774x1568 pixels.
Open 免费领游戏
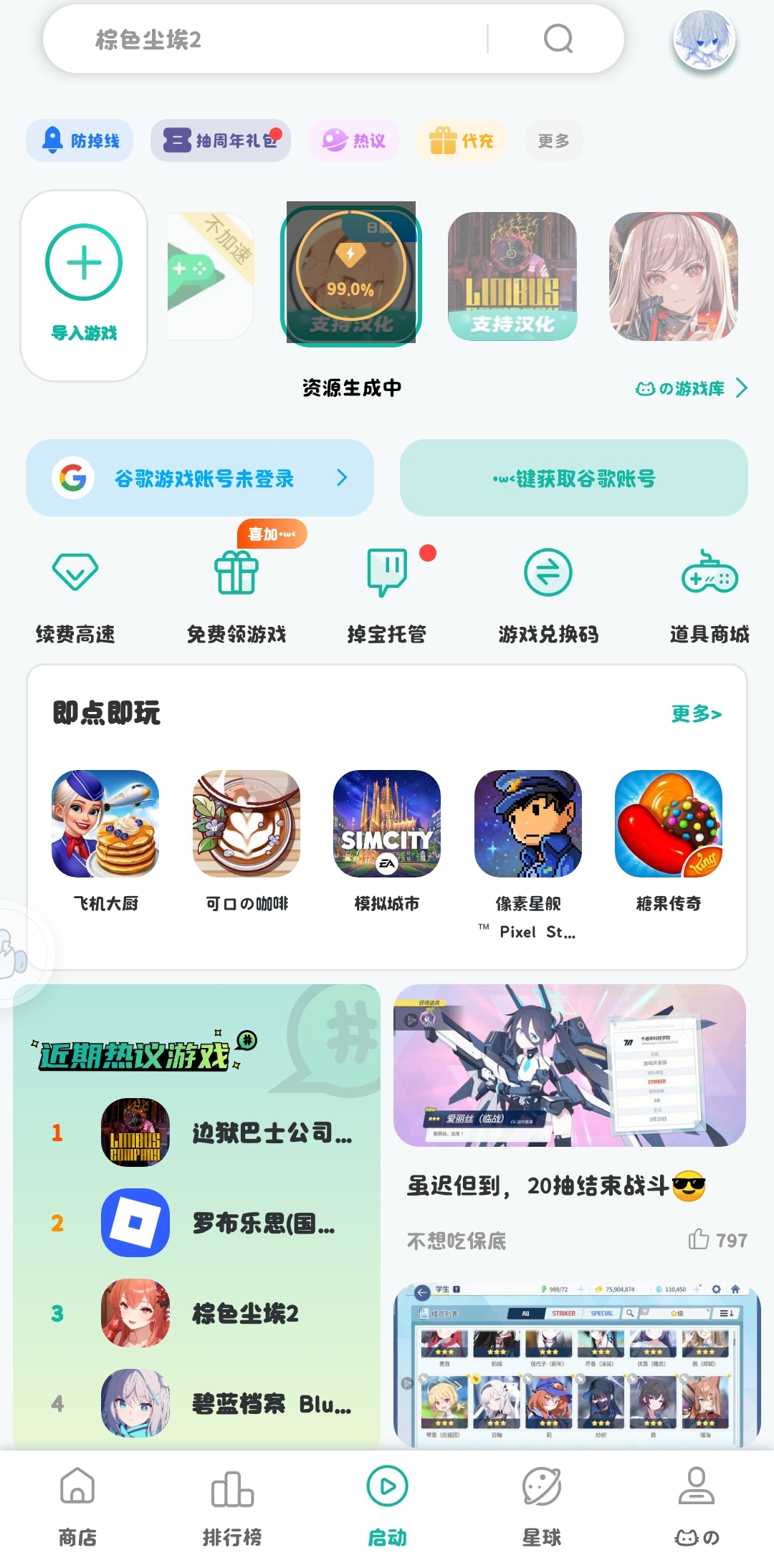pos(236,595)
